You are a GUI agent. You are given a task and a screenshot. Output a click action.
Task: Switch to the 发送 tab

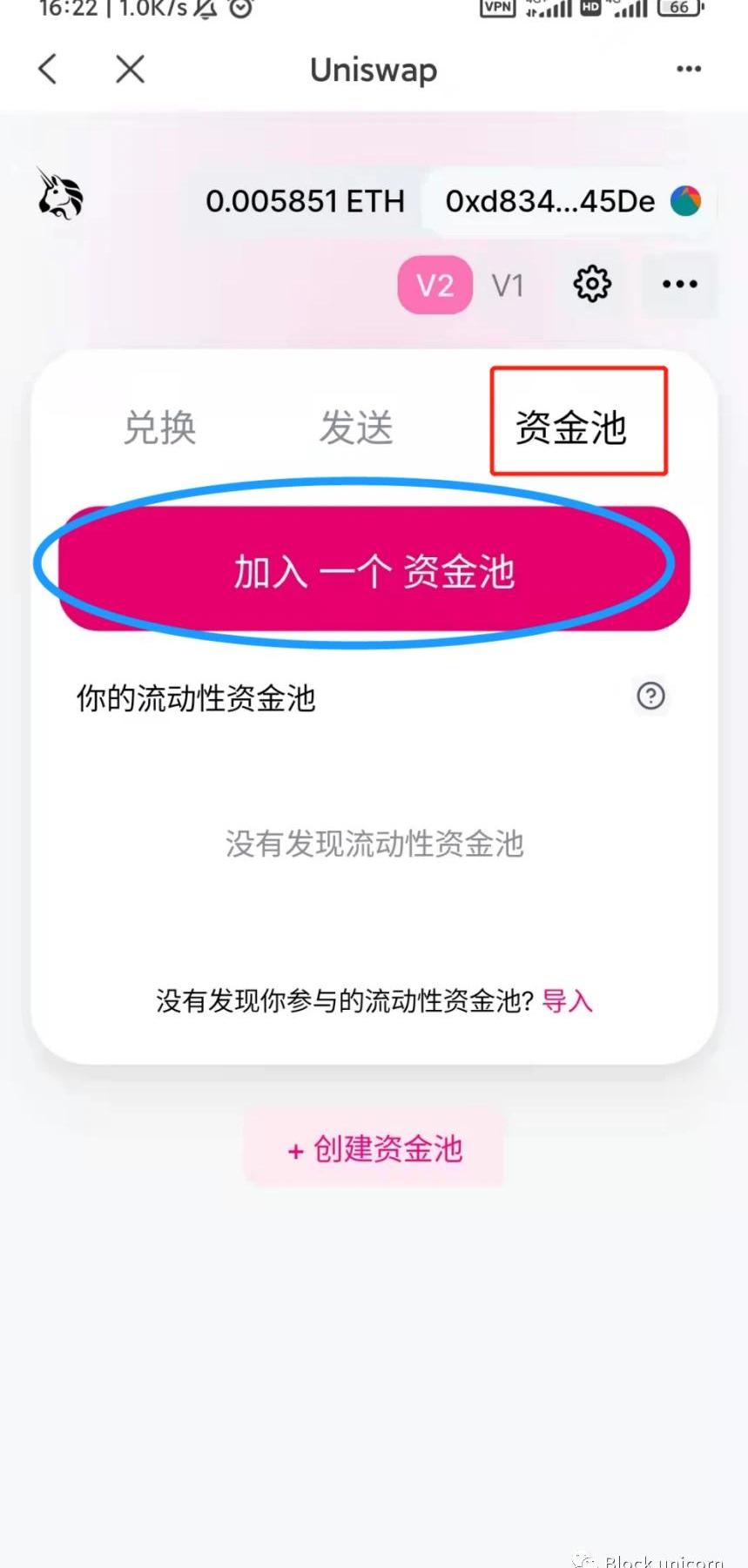355,427
